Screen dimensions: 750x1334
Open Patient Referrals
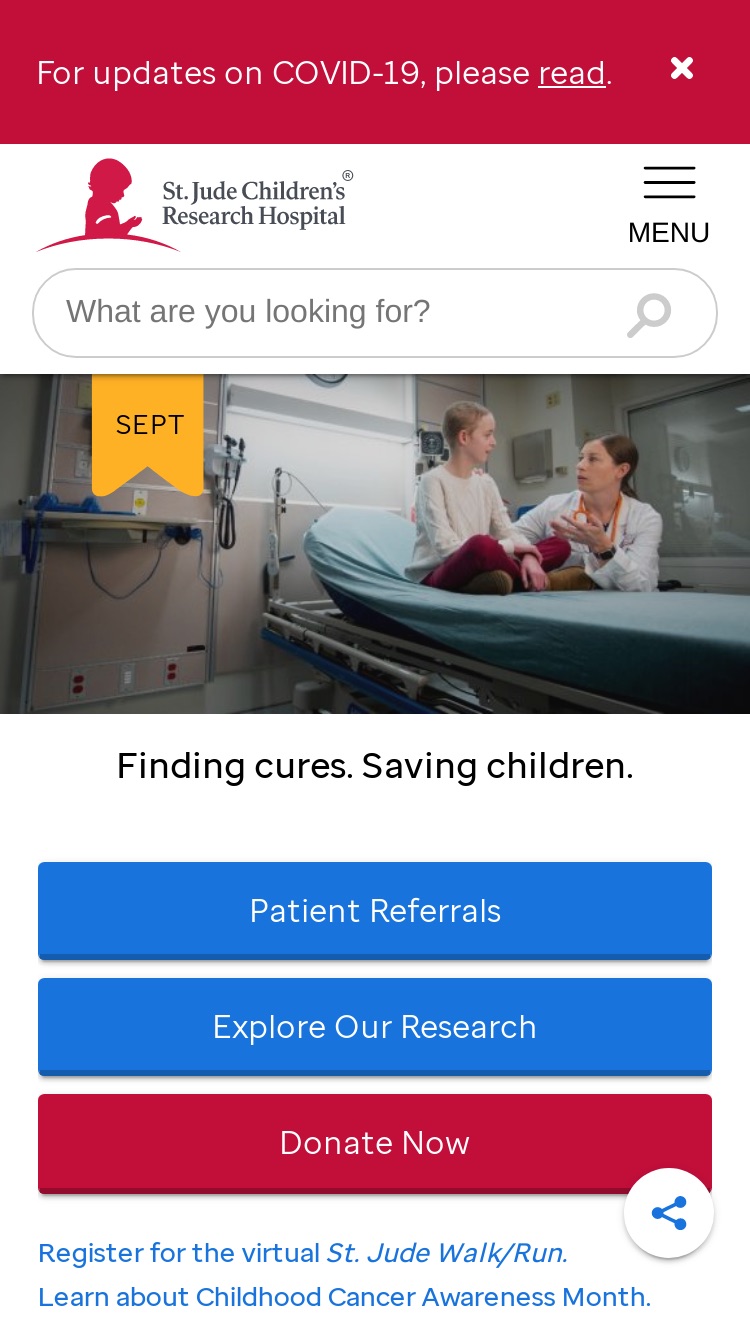coord(375,911)
